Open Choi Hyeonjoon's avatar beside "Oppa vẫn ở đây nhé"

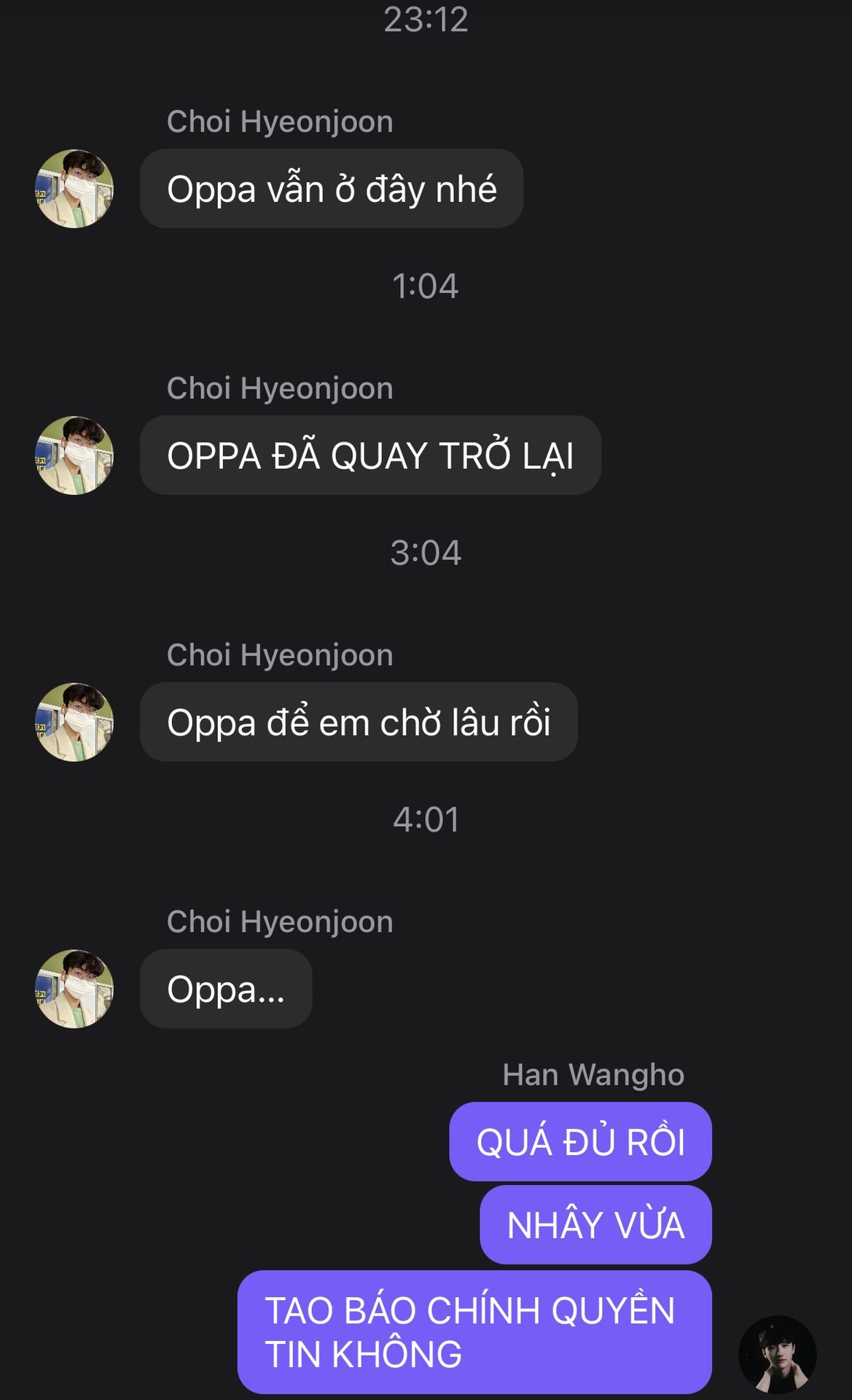(x=74, y=189)
